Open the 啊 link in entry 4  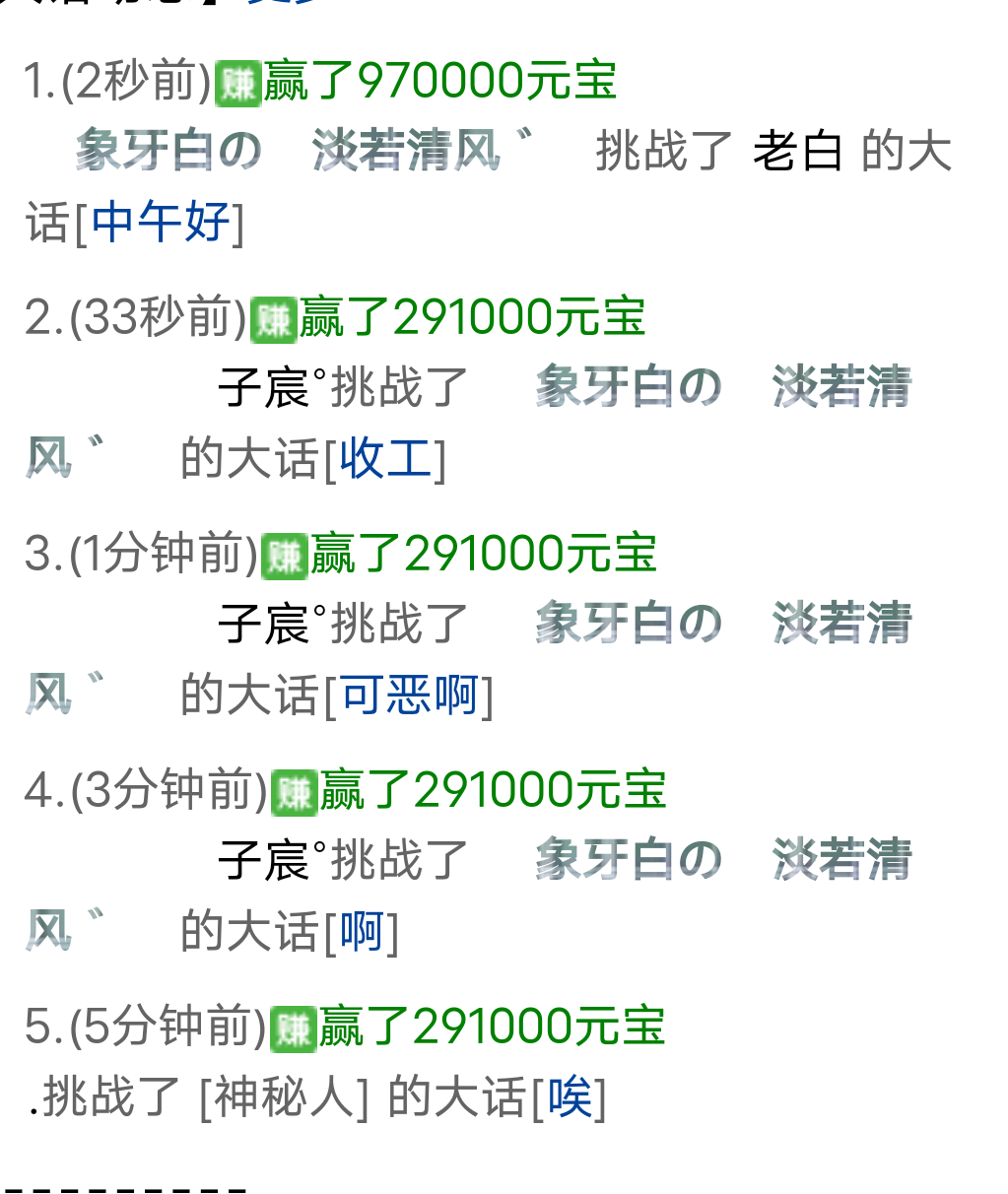pyautogui.click(x=362, y=931)
